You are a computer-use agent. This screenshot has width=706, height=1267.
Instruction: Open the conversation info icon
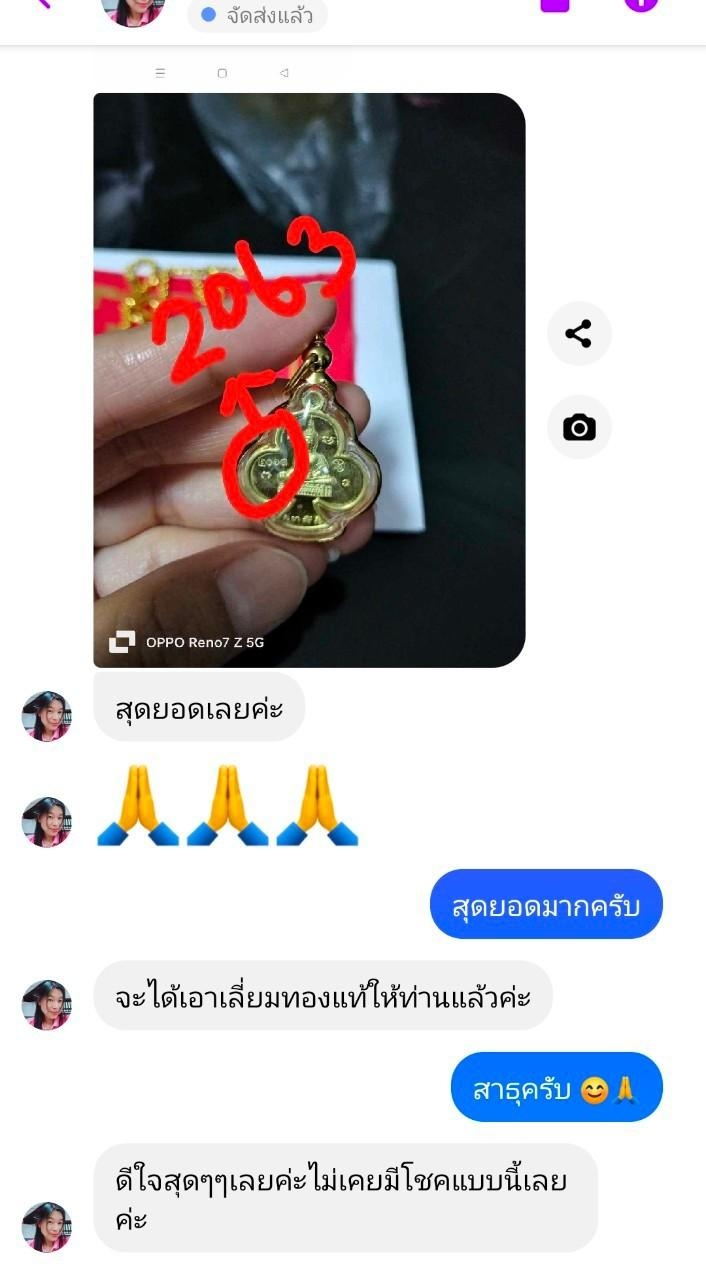click(641, 3)
